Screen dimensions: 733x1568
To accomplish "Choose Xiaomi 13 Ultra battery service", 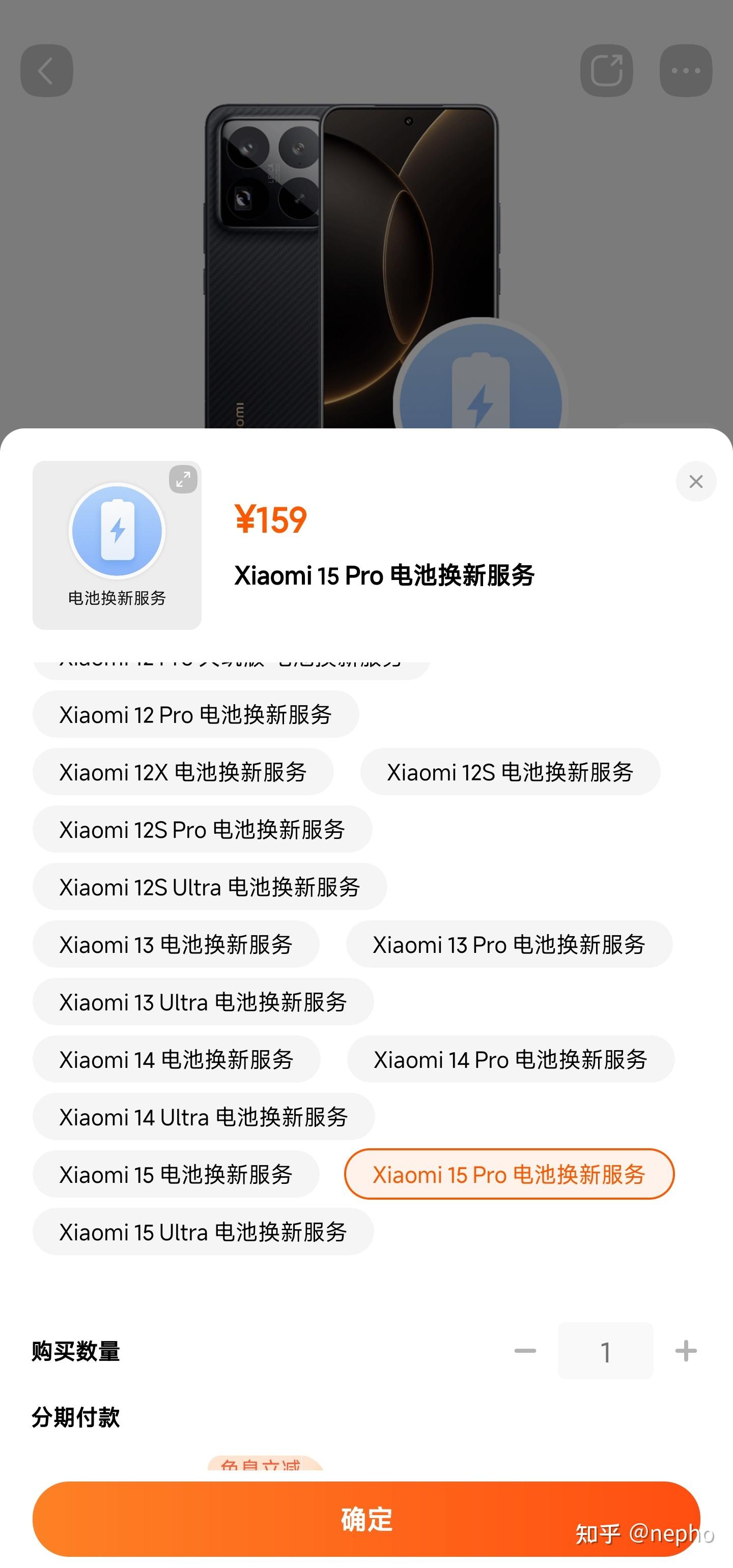I will 203,1001.
